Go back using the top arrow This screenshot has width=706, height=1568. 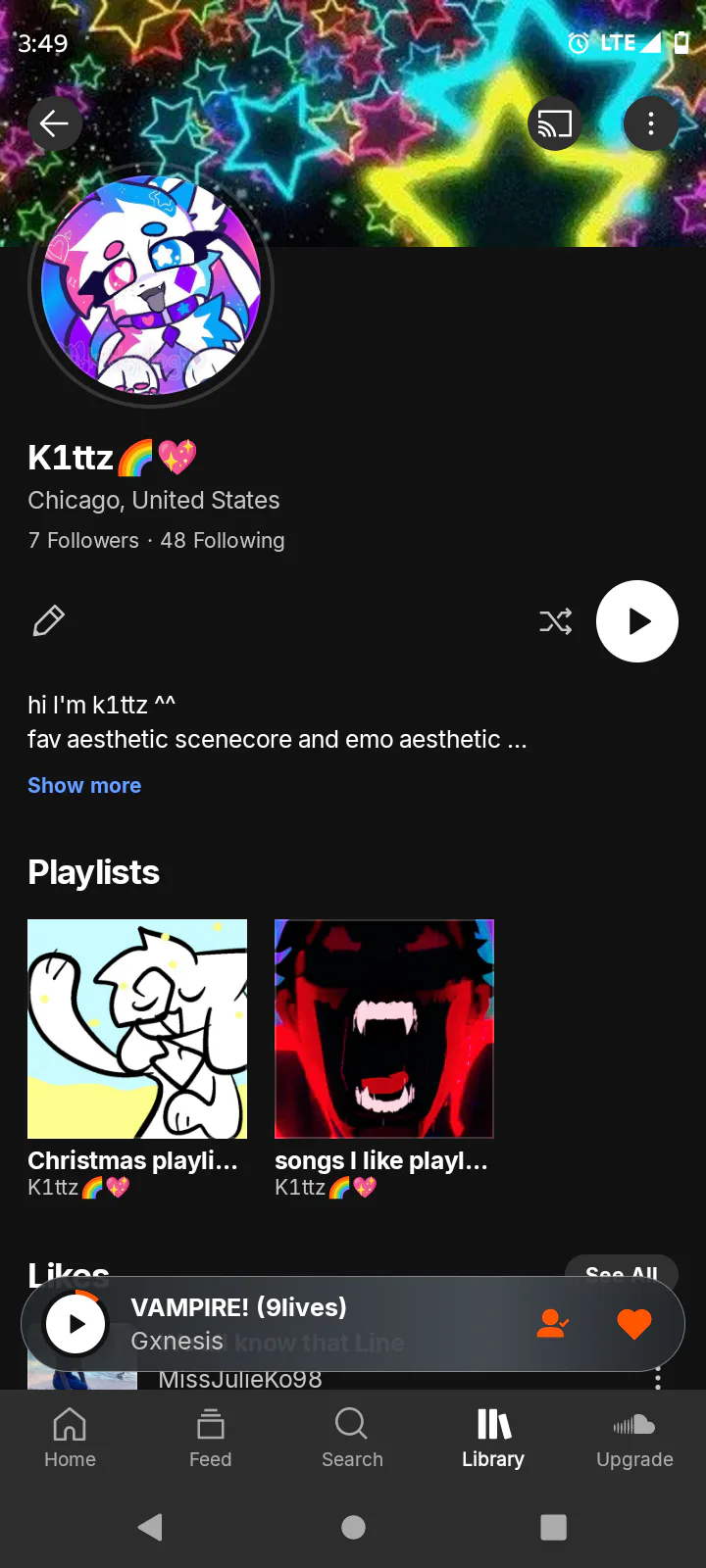click(55, 123)
